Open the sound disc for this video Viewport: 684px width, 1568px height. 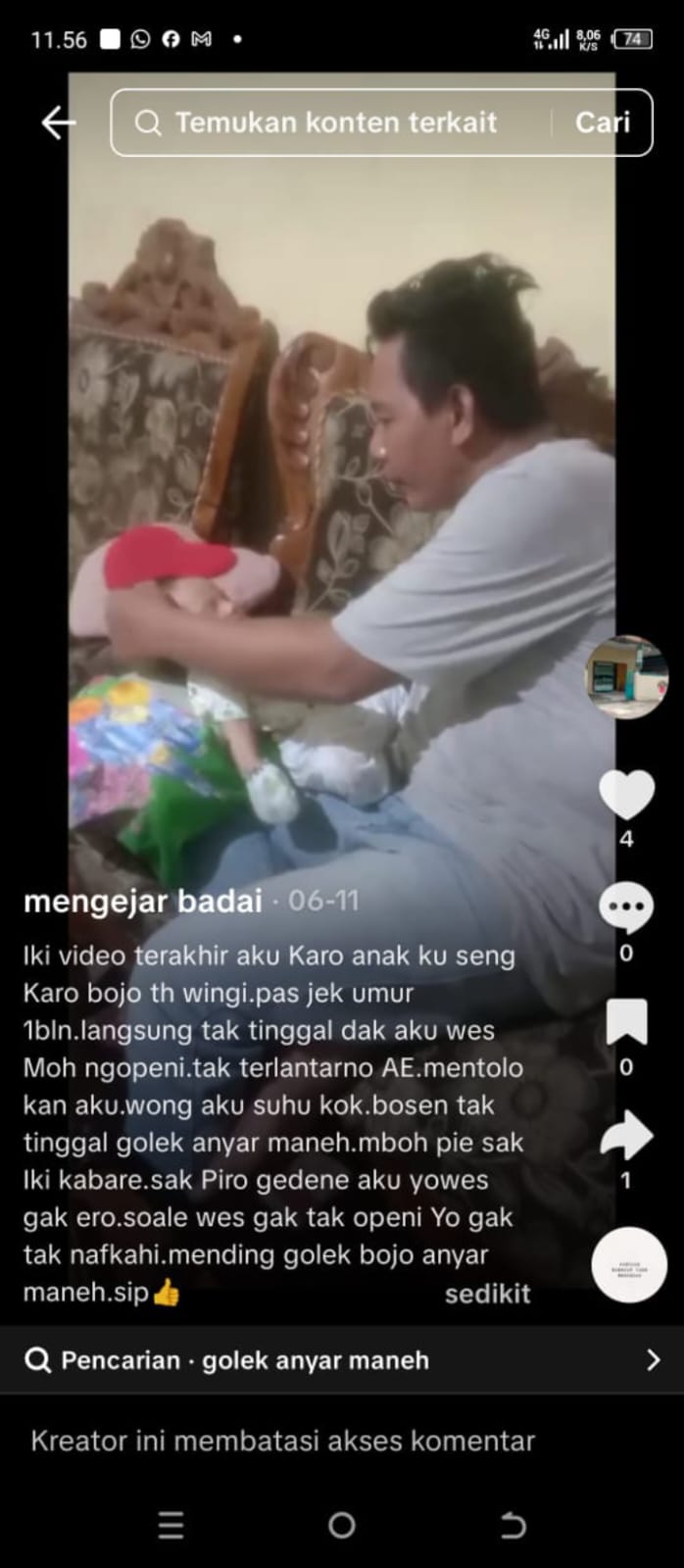point(629,1264)
